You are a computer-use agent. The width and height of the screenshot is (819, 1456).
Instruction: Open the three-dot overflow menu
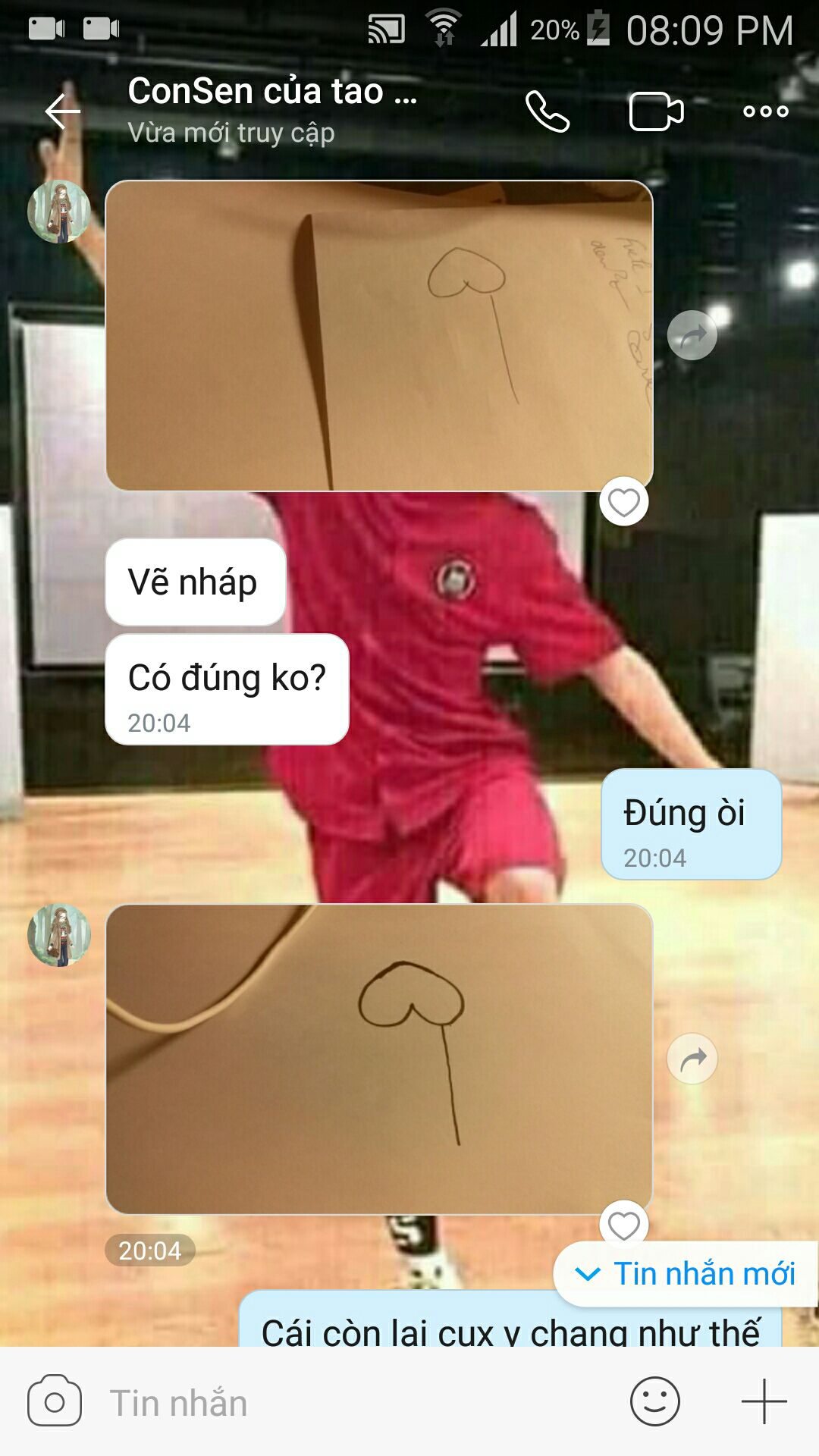point(765,111)
